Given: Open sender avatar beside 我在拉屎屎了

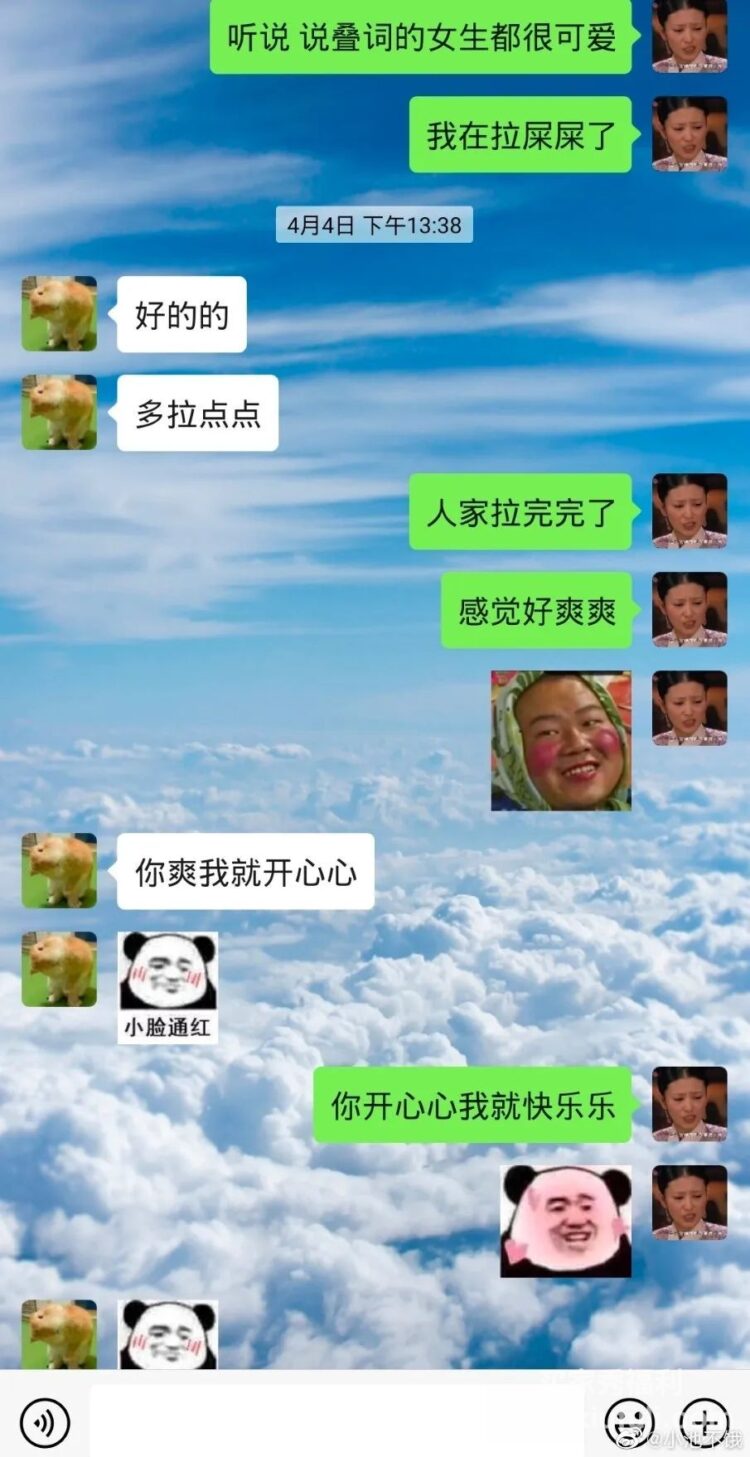Looking at the screenshot, I should (x=690, y=134).
